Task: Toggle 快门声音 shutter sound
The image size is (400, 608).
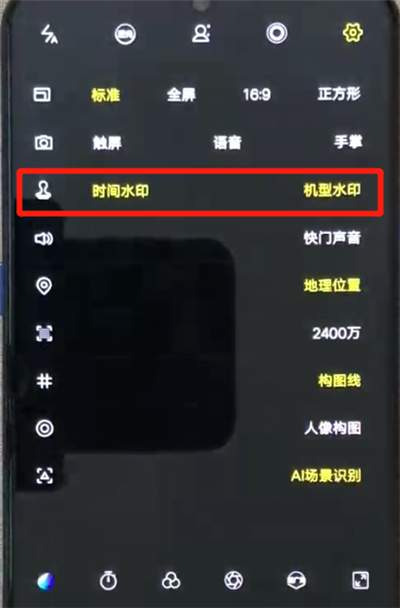Action: 332,238
